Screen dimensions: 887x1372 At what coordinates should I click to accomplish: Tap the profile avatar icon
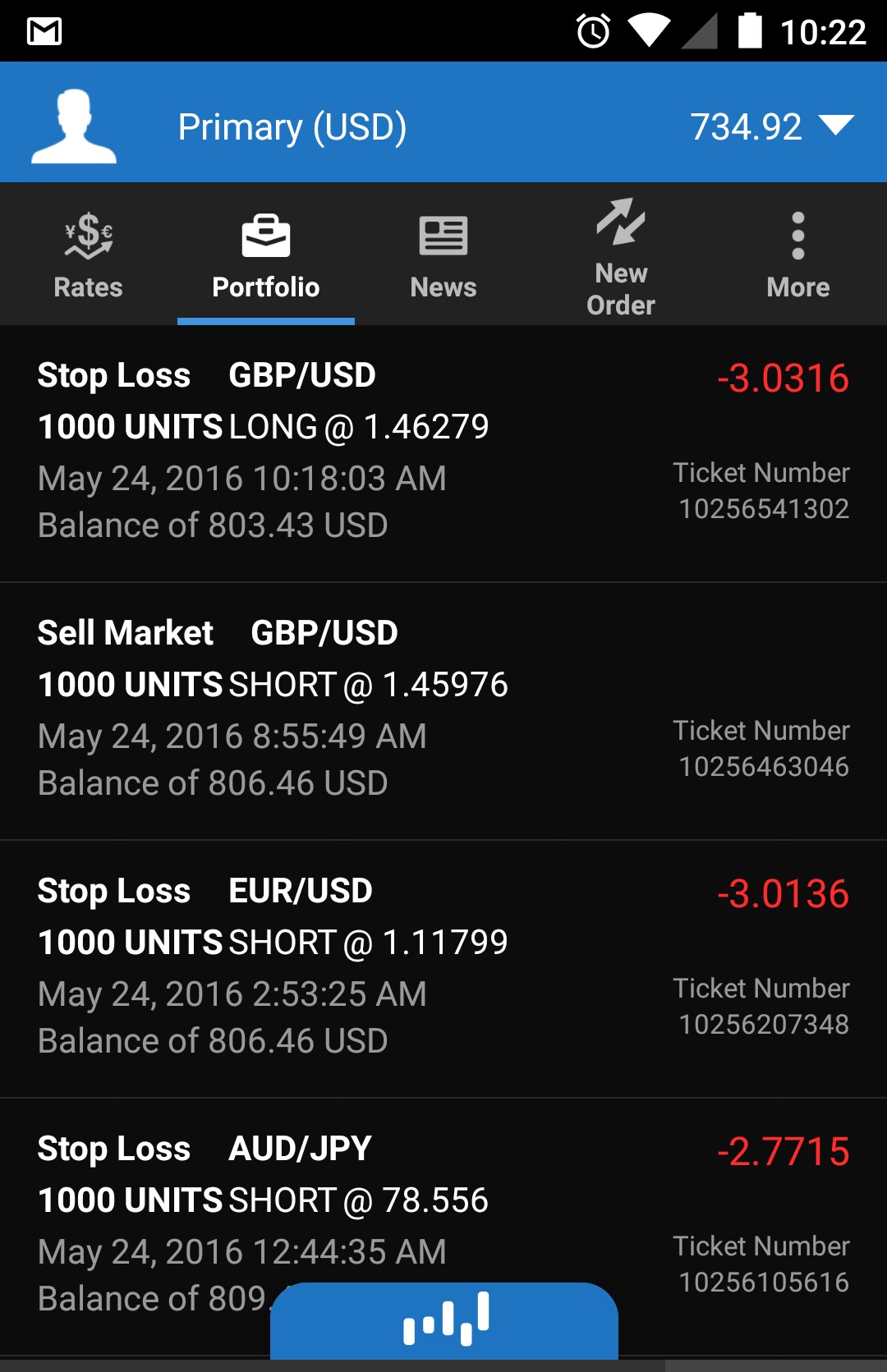point(74,126)
